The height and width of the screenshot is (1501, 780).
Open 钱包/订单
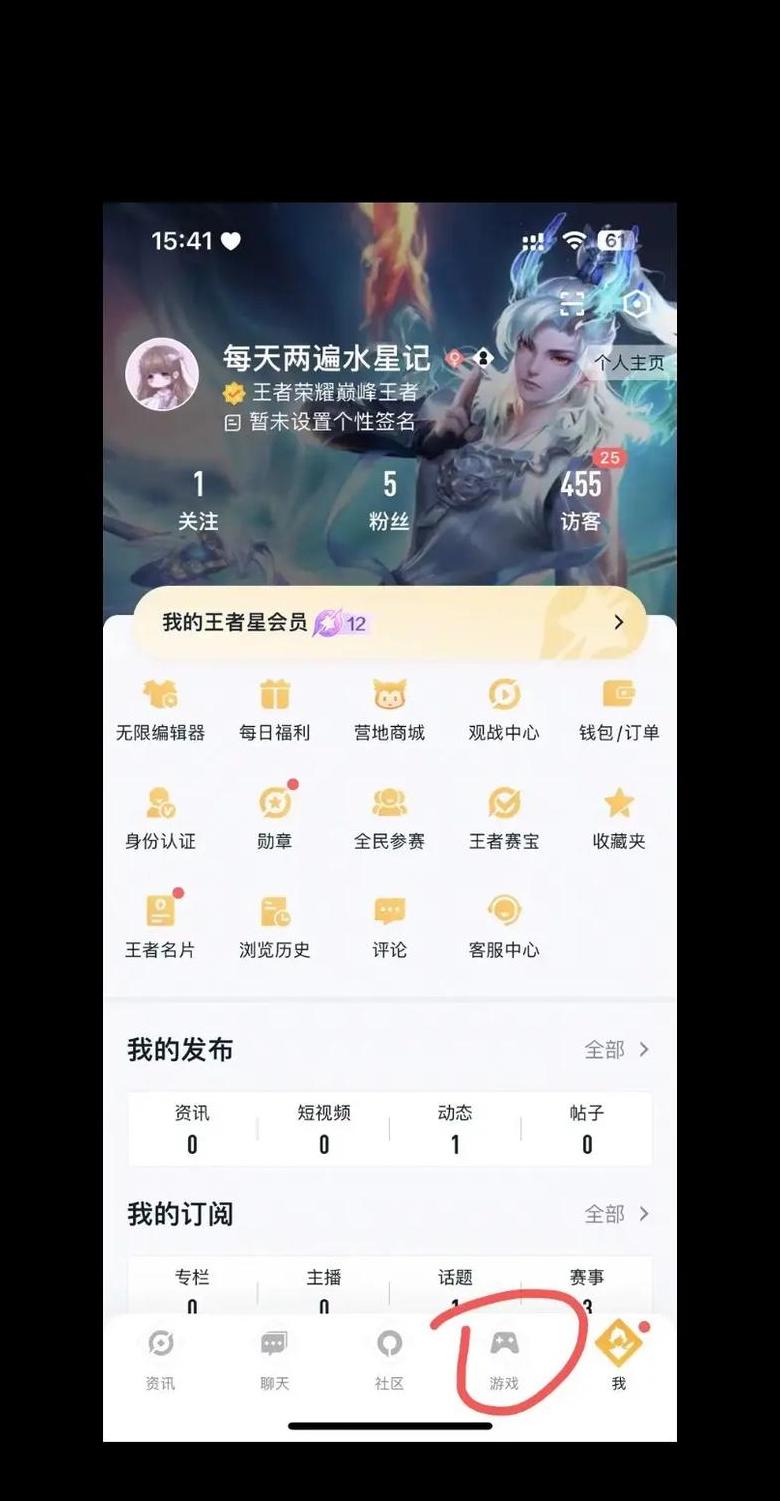coord(619,708)
